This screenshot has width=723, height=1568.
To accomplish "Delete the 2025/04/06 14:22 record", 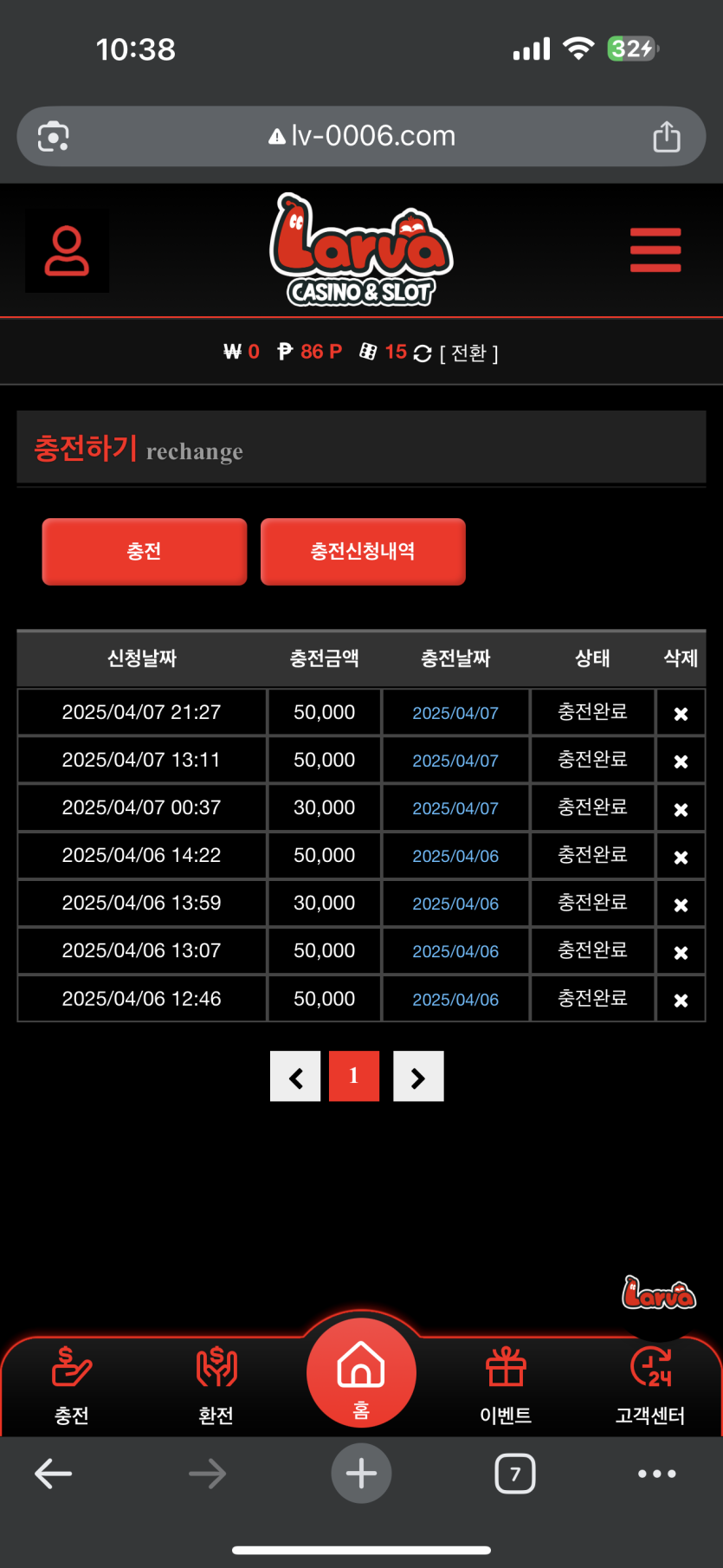I will click(x=681, y=857).
